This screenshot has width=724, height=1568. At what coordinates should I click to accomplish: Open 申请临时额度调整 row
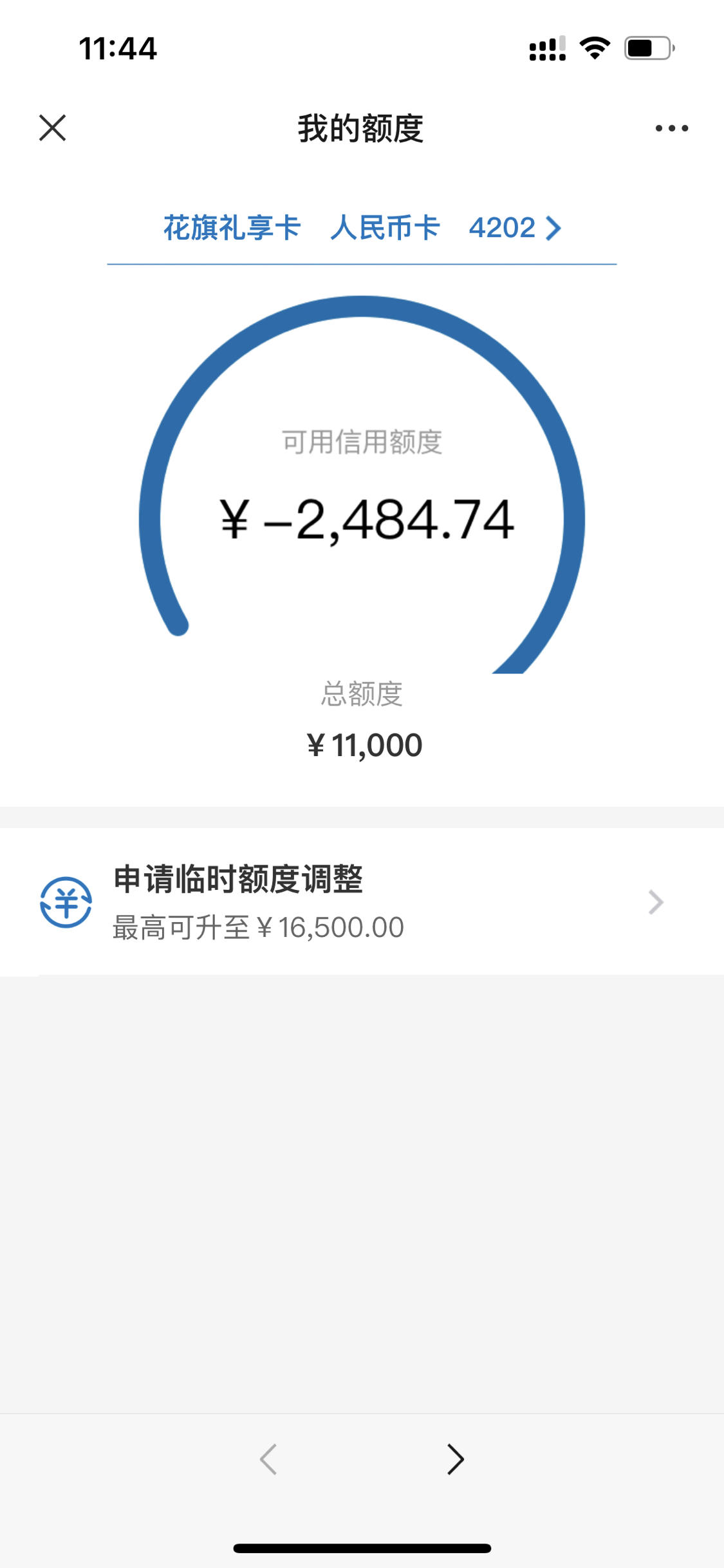362,902
